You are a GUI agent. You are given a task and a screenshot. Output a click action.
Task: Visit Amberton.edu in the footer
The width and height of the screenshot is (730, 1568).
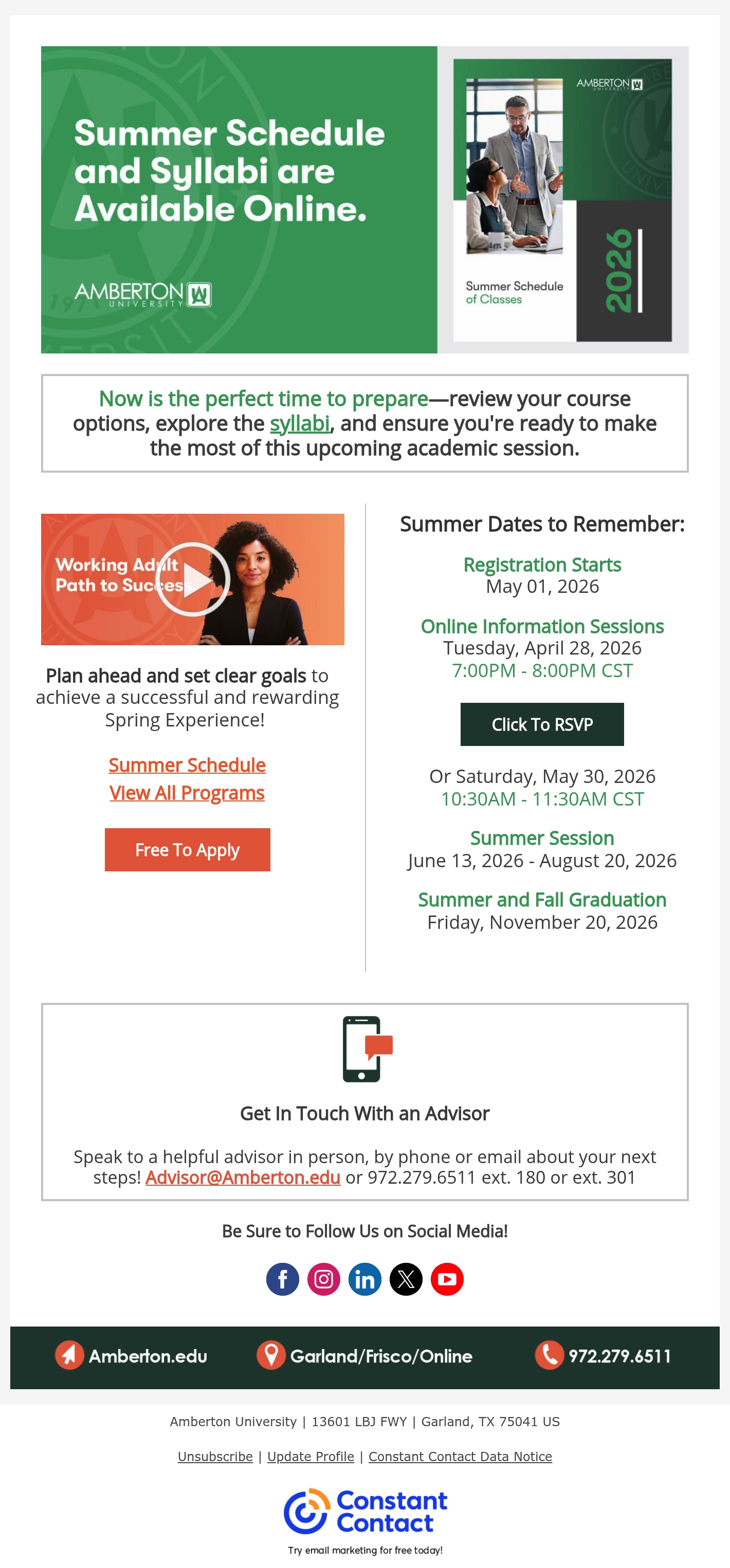[x=132, y=1356]
